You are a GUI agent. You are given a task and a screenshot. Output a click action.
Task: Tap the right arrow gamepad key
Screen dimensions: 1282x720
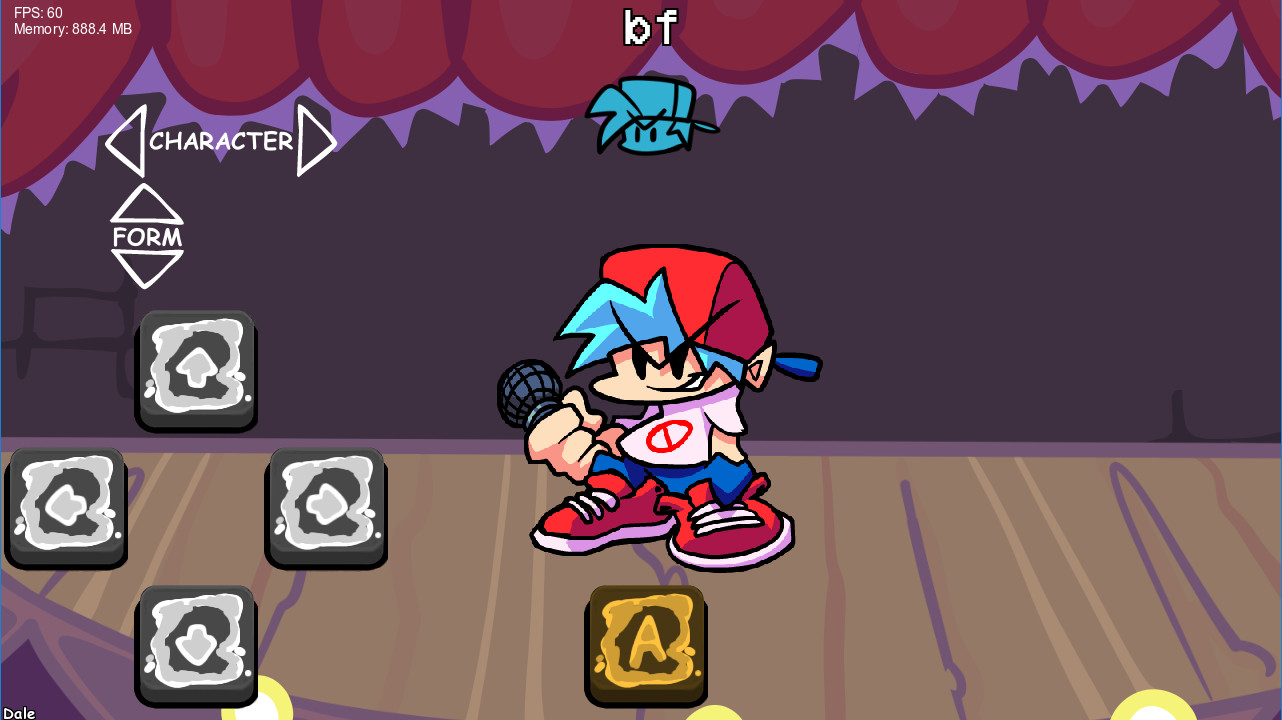pyautogui.click(x=326, y=508)
